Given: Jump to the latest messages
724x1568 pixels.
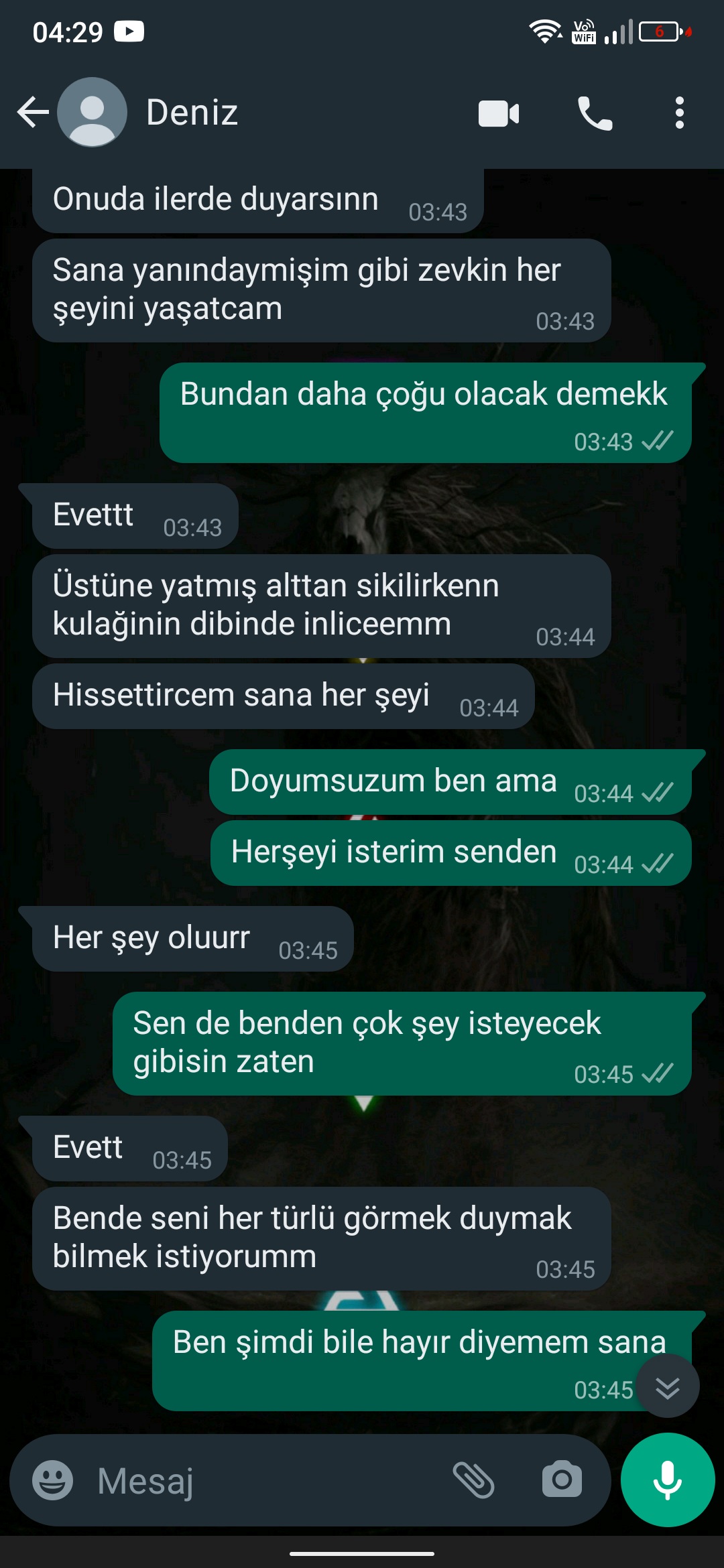Looking at the screenshot, I should 668,1386.
